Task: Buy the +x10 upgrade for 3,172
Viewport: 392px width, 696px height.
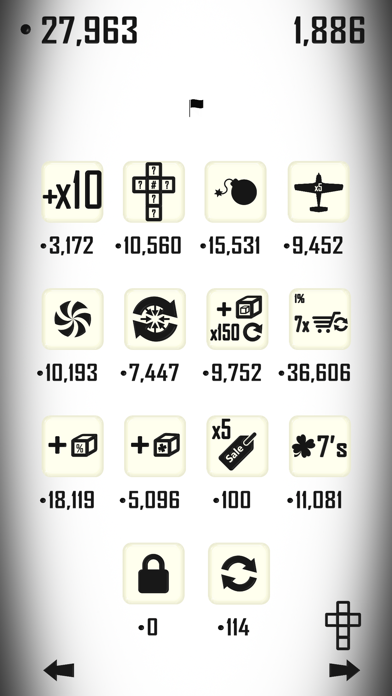Action: pos(72,192)
